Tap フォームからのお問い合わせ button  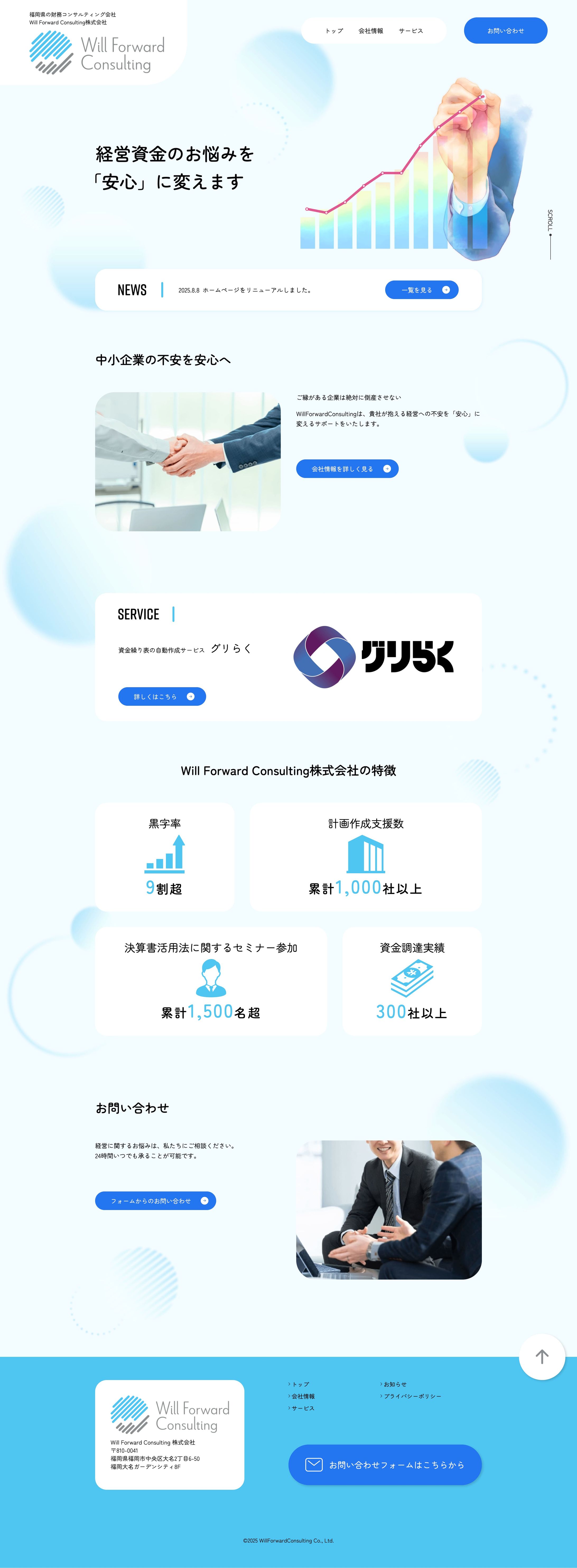pos(155,1200)
